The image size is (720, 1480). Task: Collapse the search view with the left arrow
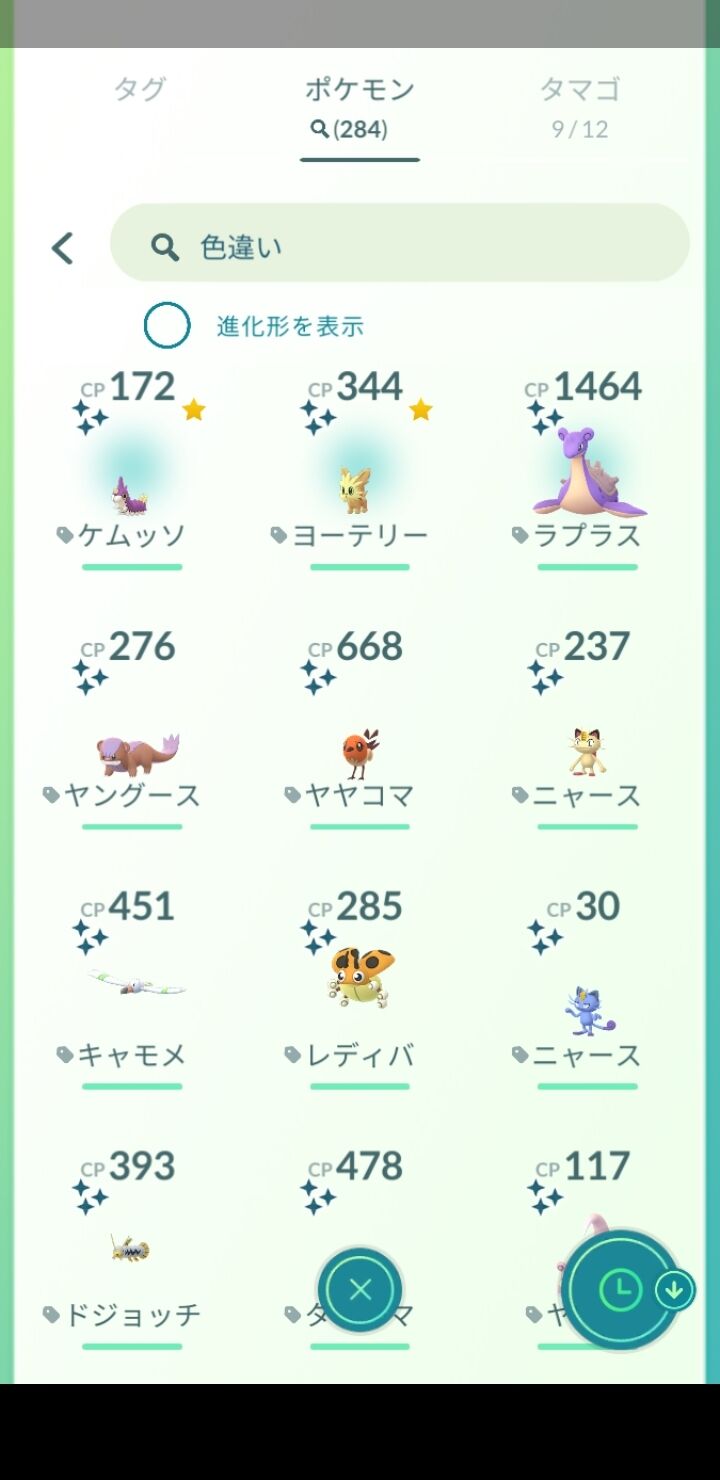pos(61,247)
